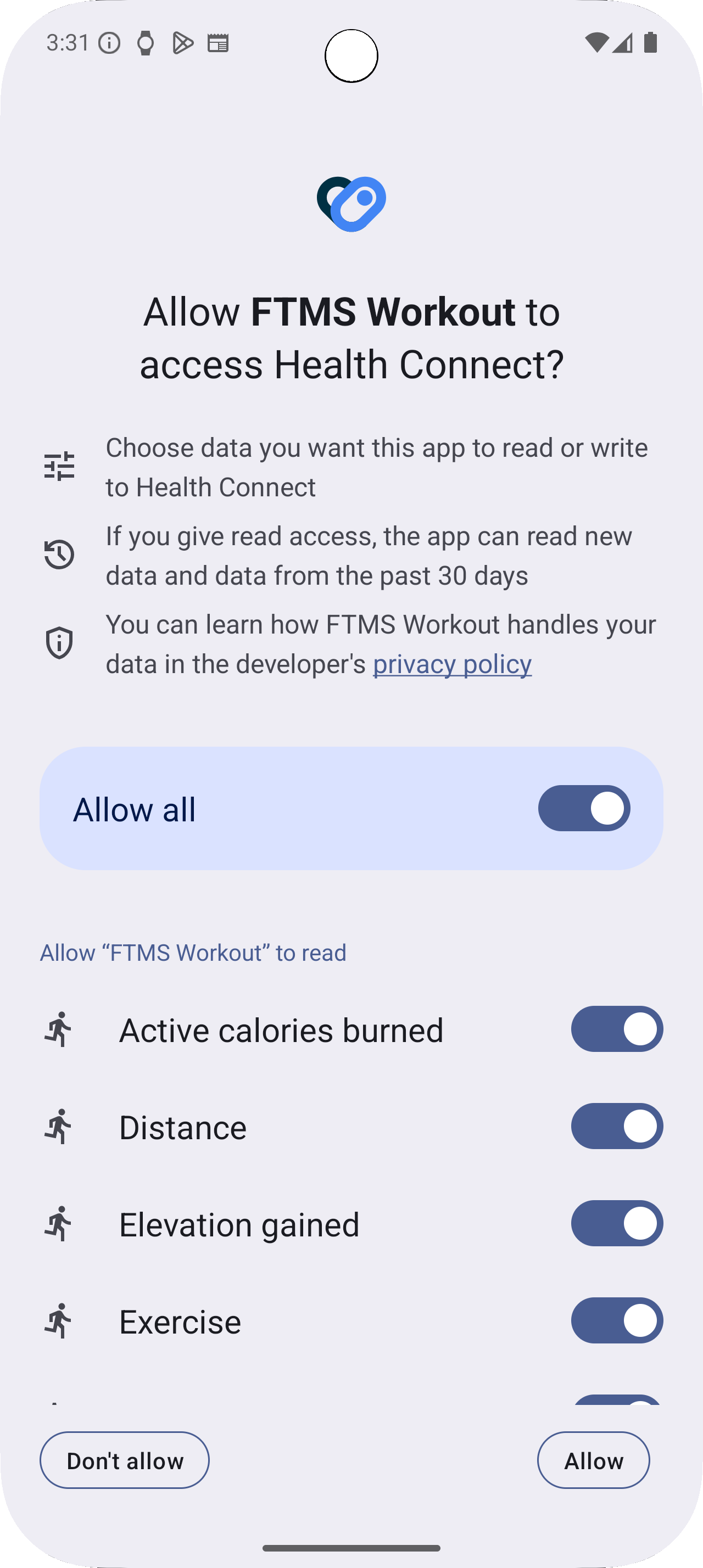Turn off Active calories burned access
Viewport: 703px width, 1568px height.
(616, 1029)
